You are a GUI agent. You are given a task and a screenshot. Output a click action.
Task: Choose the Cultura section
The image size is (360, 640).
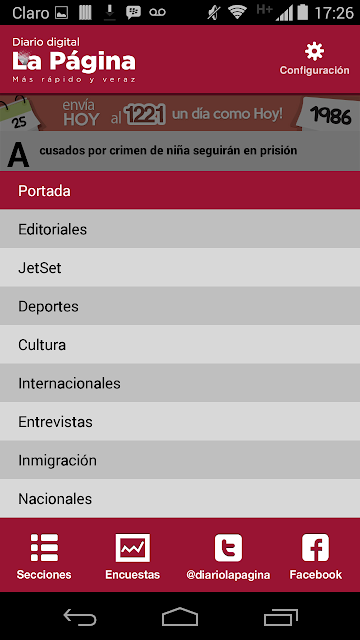pos(180,344)
